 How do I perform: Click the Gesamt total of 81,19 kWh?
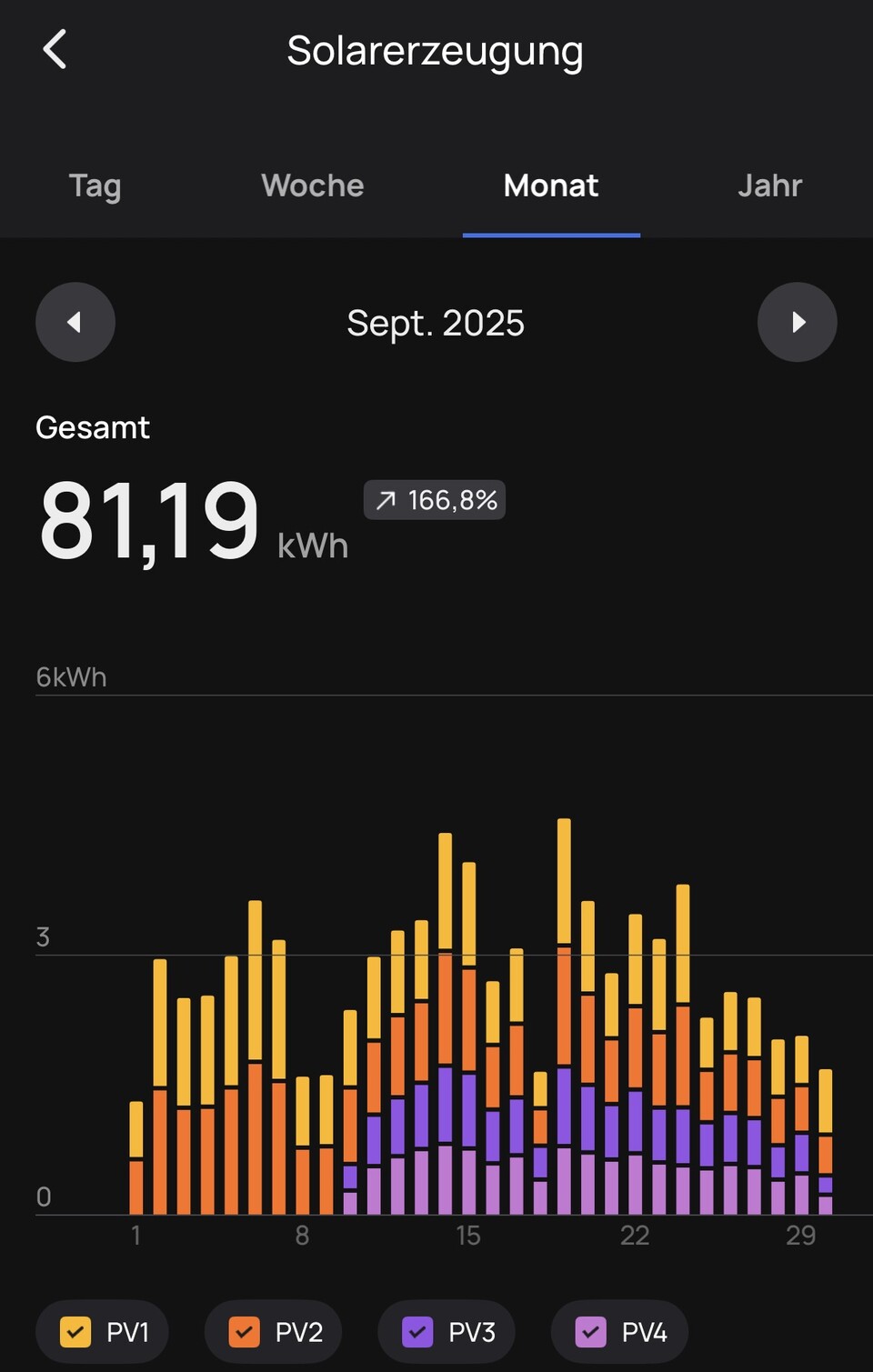(x=150, y=518)
